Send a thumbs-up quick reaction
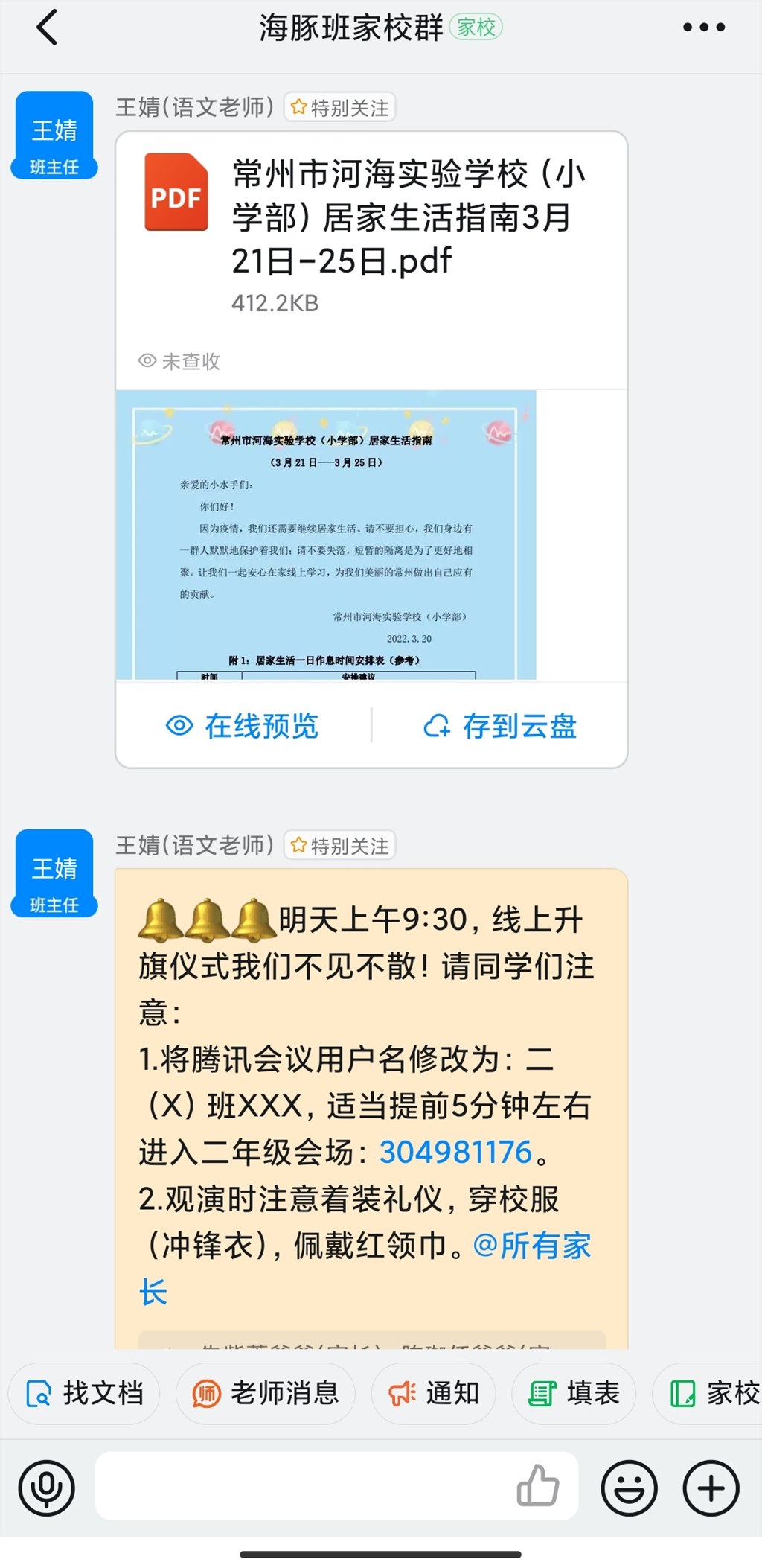This screenshot has width=762, height=1568. (538, 1485)
